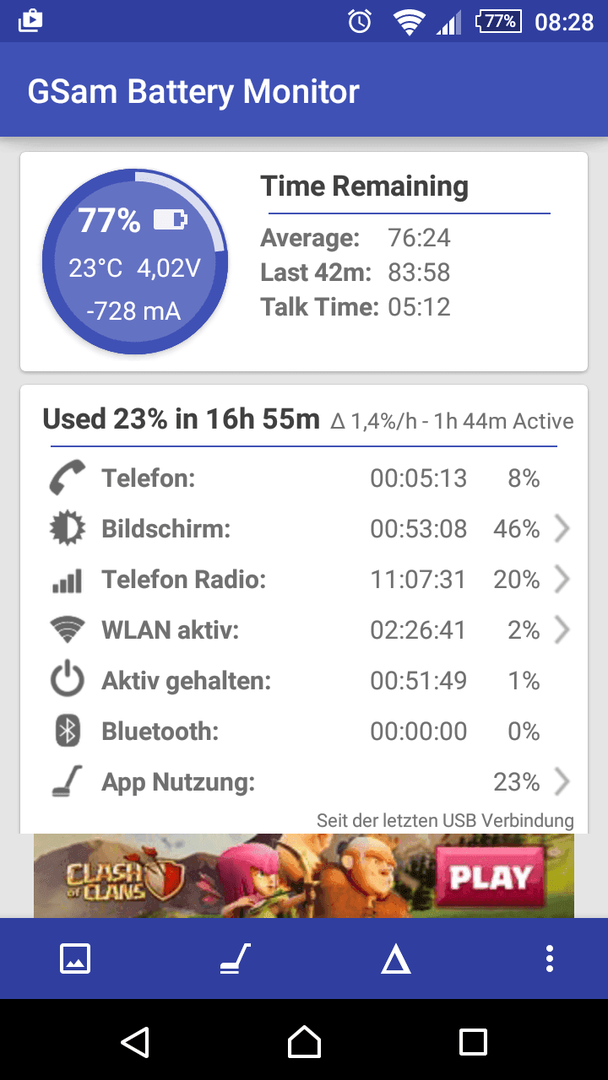Open the Bildschirm usage details

pyautogui.click(x=304, y=529)
